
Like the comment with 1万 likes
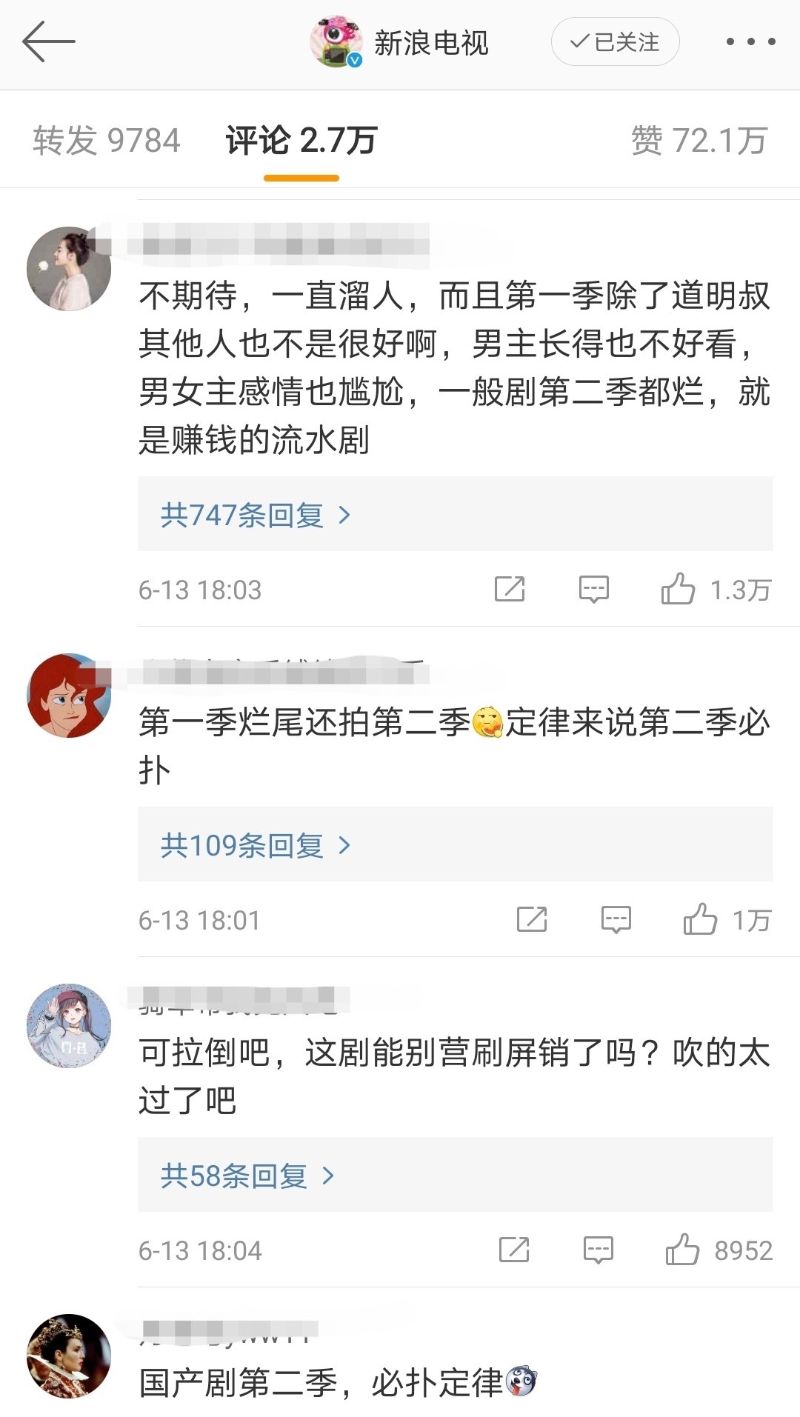(x=701, y=920)
